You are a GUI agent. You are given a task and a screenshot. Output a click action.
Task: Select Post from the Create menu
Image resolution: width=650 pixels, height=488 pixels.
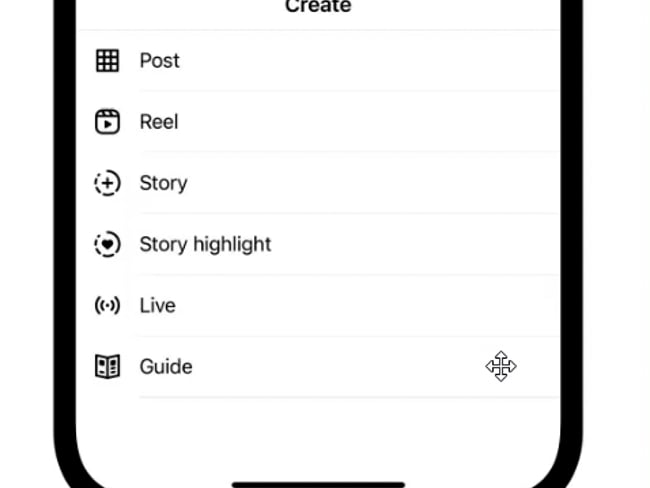coord(159,61)
